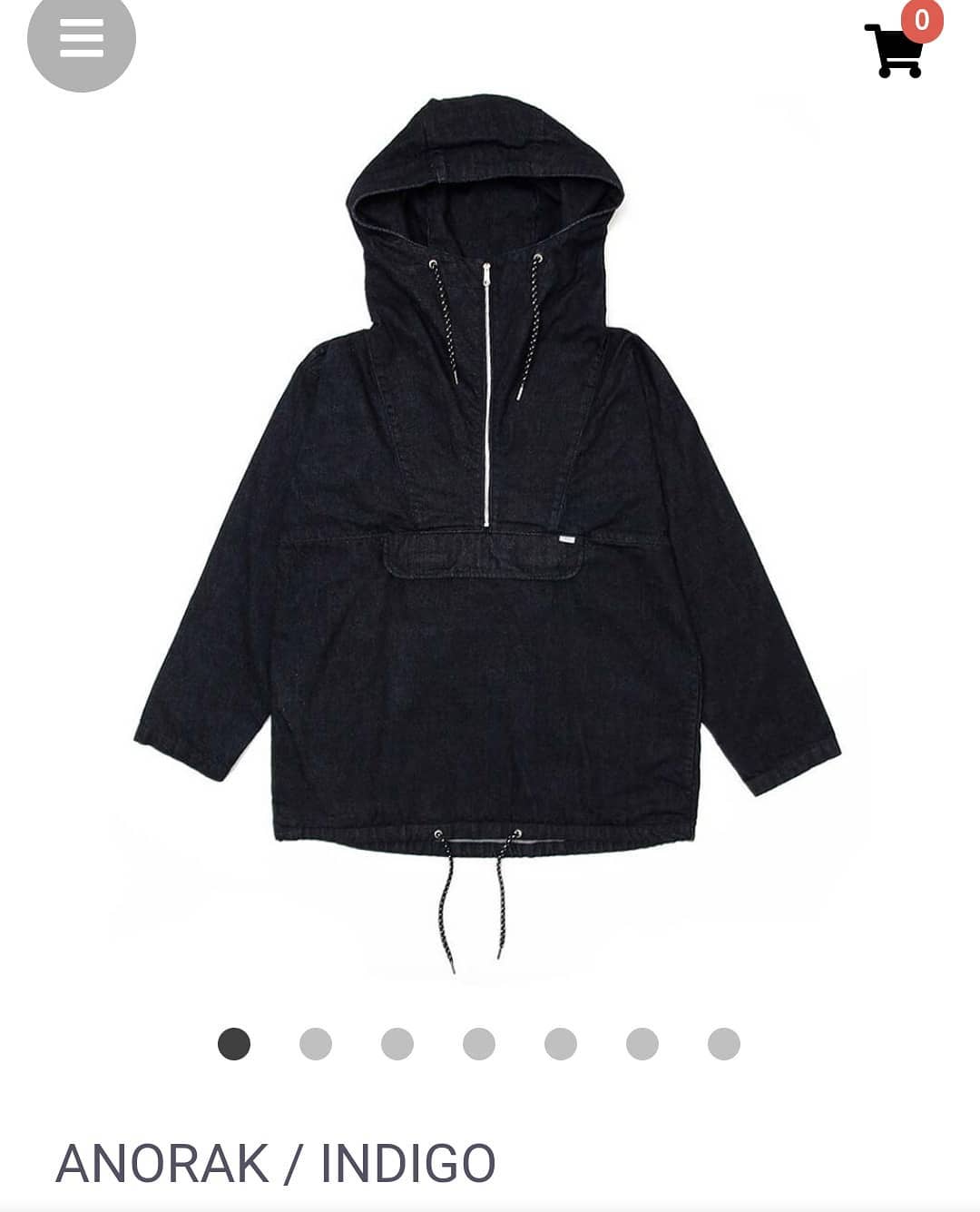
Task: Tap the first image dot
Action: point(234,1044)
